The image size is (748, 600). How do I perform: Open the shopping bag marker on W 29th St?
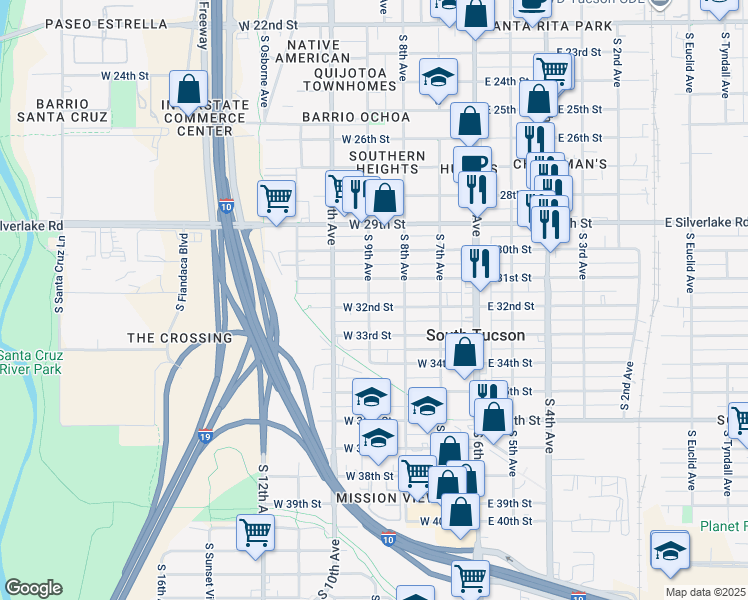point(384,198)
